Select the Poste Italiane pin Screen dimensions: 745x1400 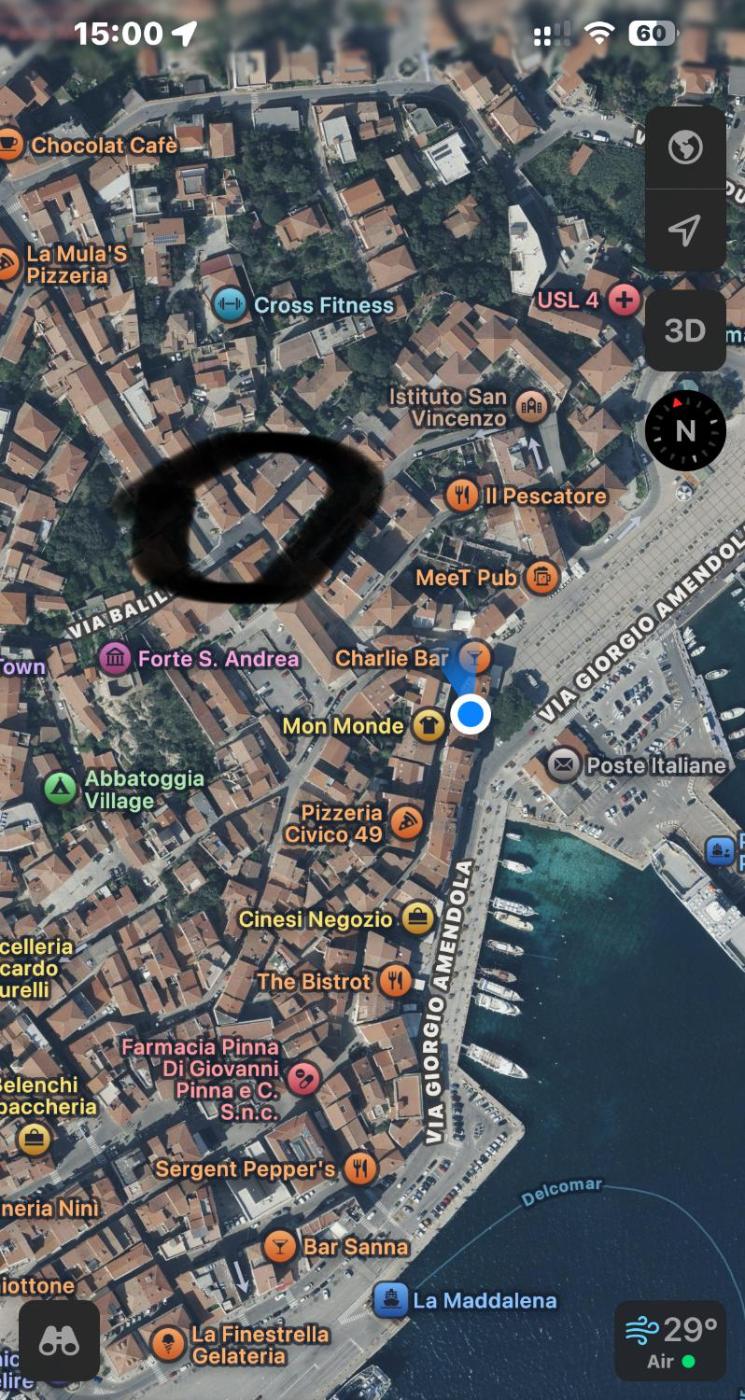coord(563,765)
